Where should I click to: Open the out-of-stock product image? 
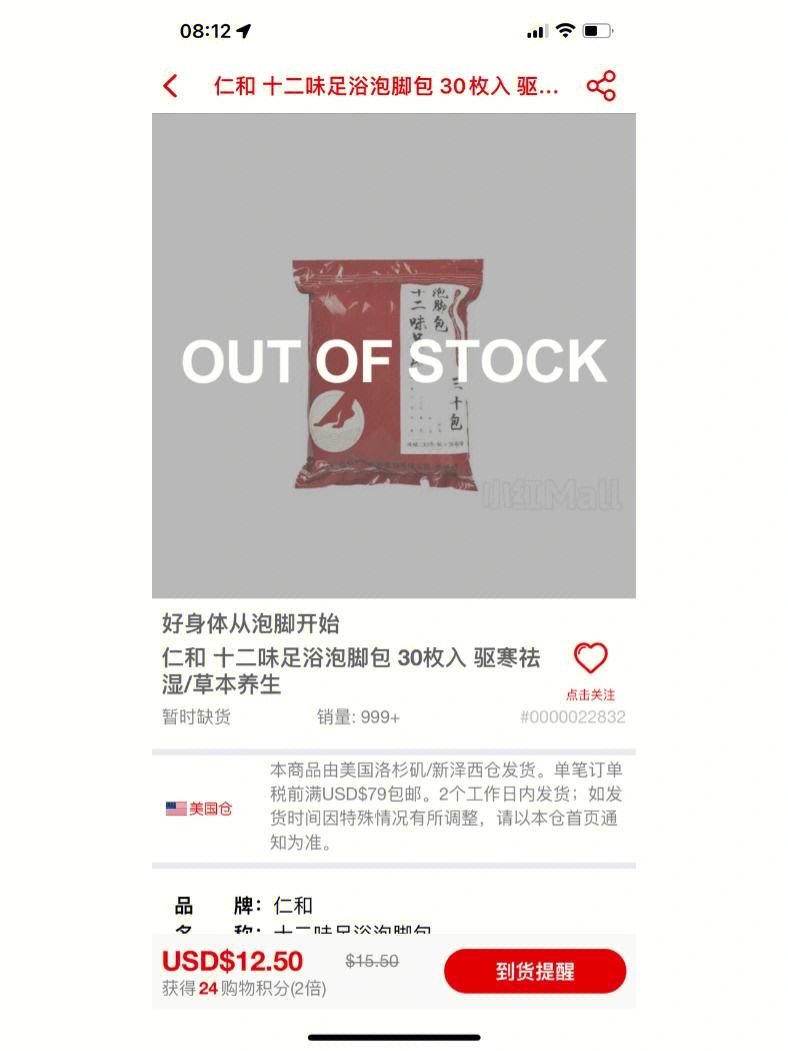pyautogui.click(x=394, y=356)
